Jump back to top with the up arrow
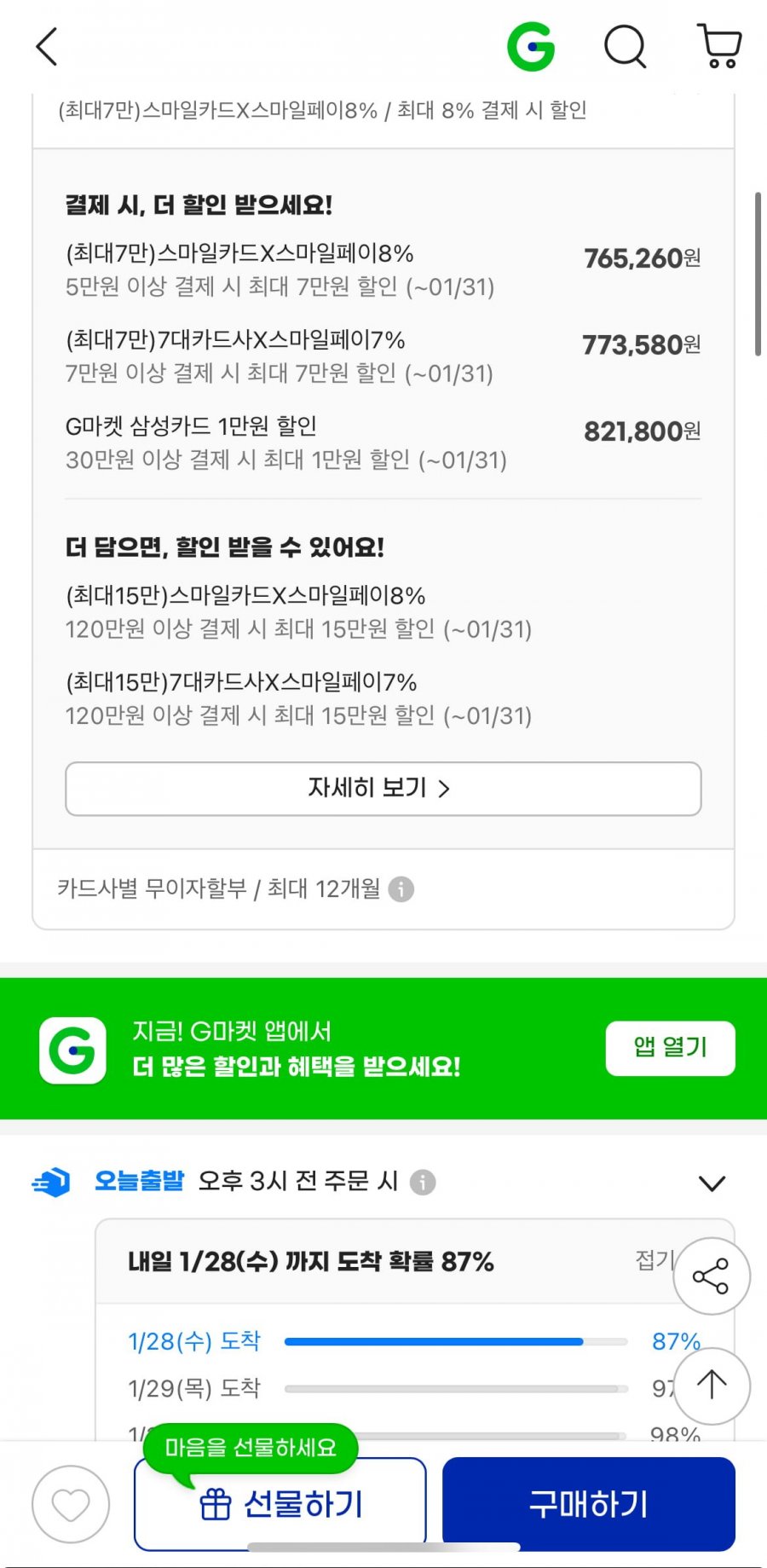The image size is (767, 1568). [712, 1386]
